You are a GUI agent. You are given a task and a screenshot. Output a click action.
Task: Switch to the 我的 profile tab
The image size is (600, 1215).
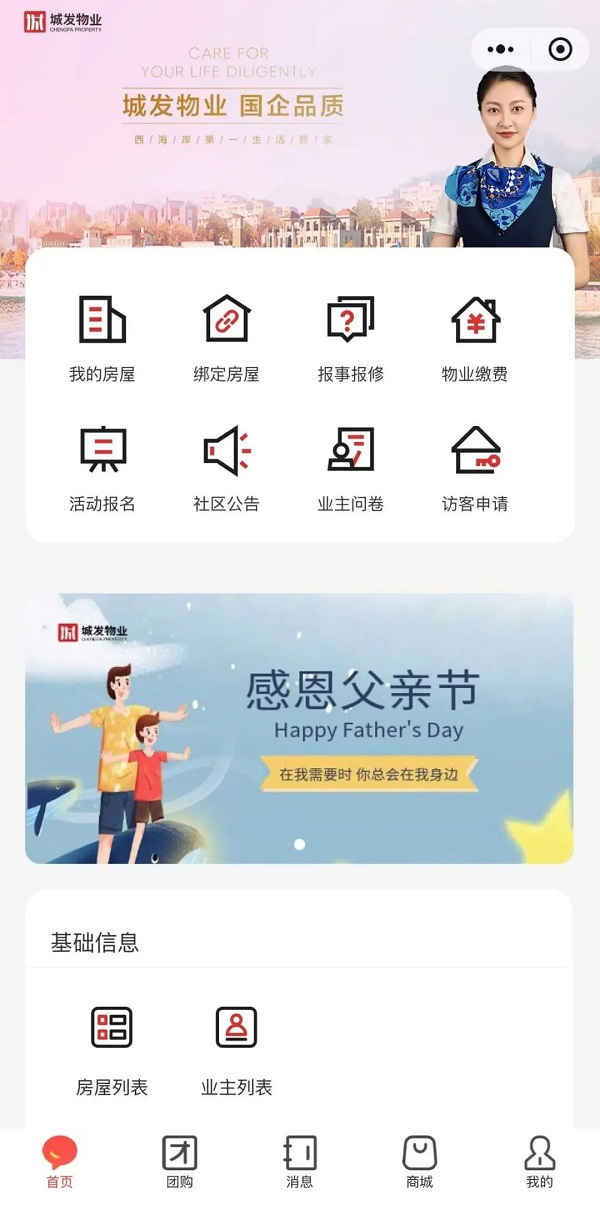540,1161
